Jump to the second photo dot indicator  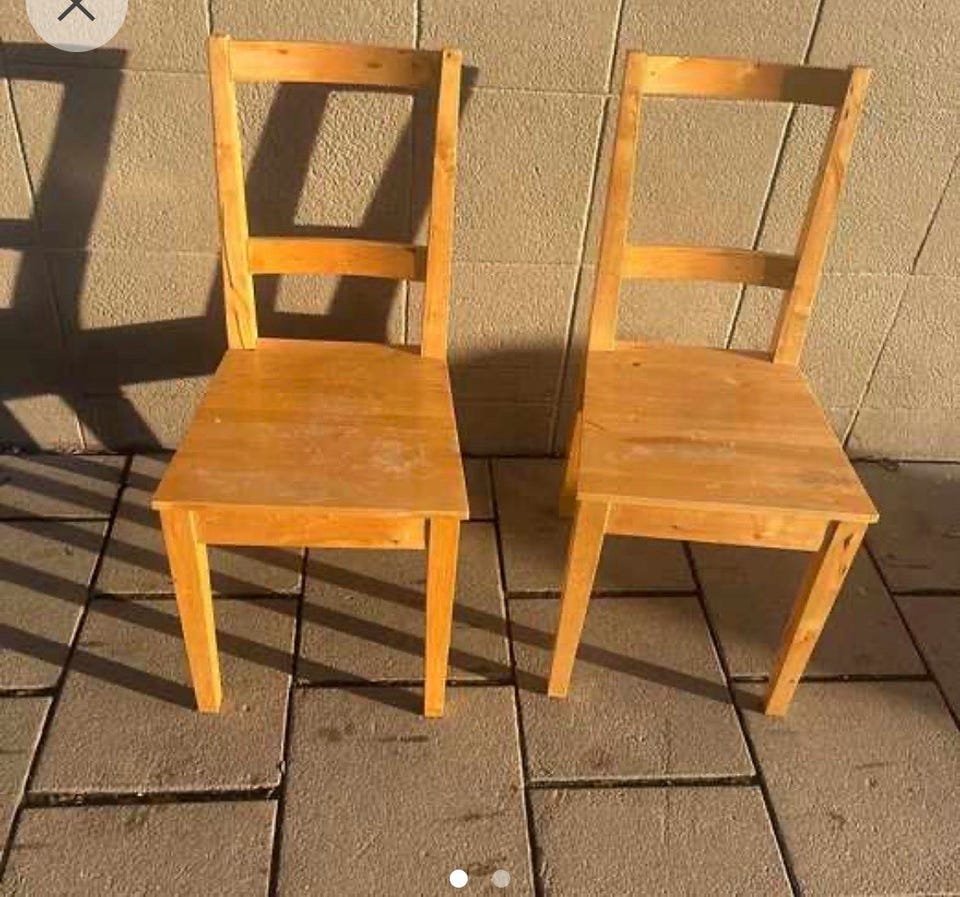click(501, 878)
